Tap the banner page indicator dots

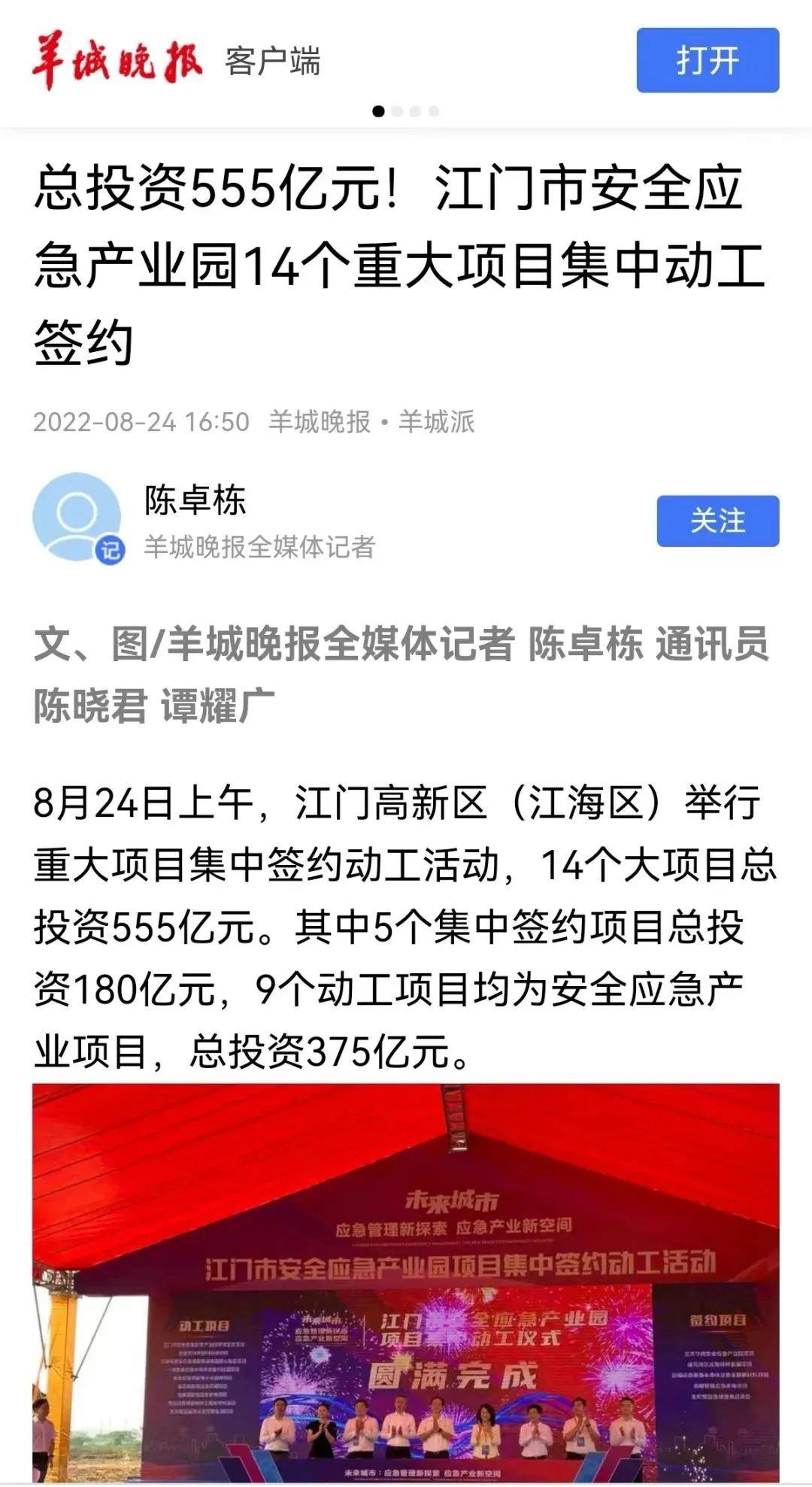406,111
